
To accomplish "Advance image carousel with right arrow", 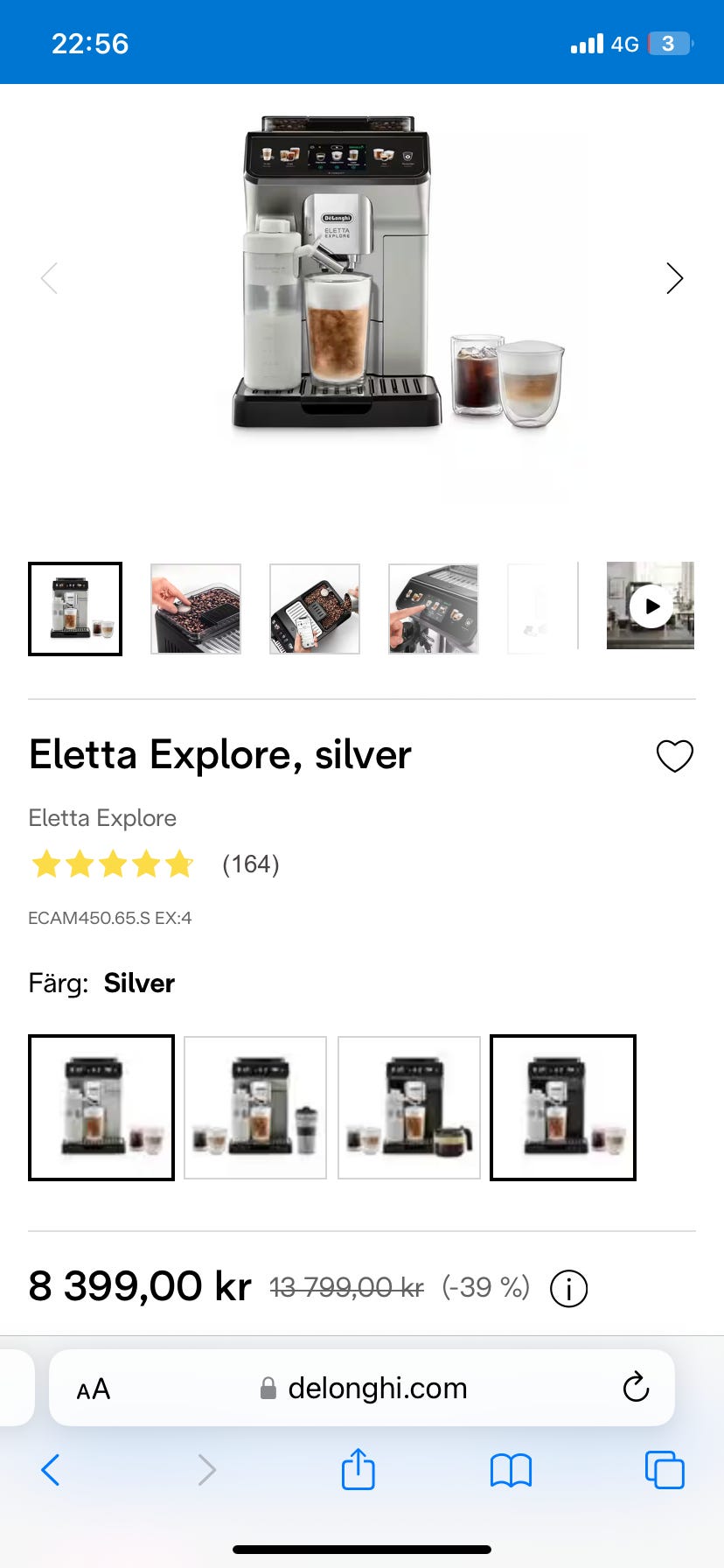I will [675, 278].
